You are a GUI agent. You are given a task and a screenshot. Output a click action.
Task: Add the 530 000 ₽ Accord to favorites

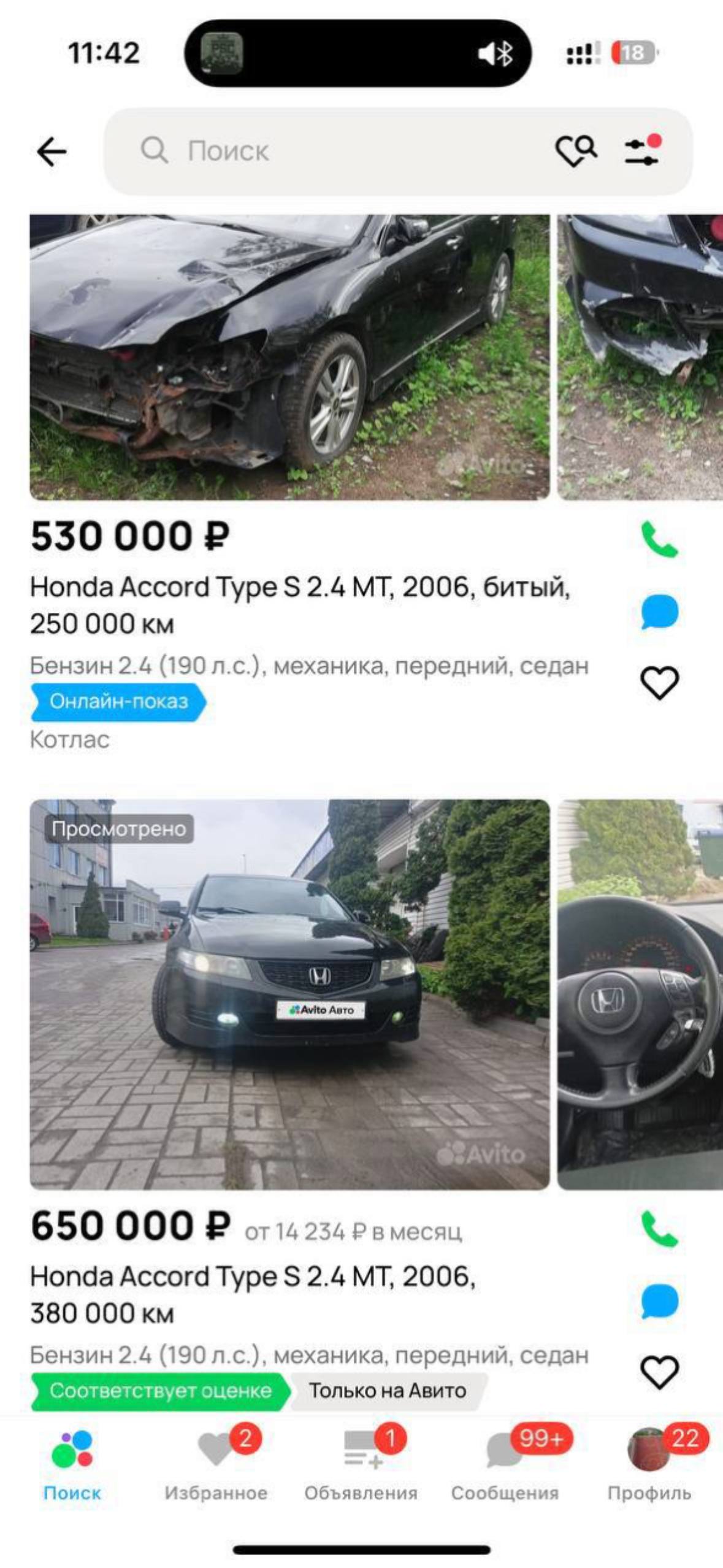[659, 683]
